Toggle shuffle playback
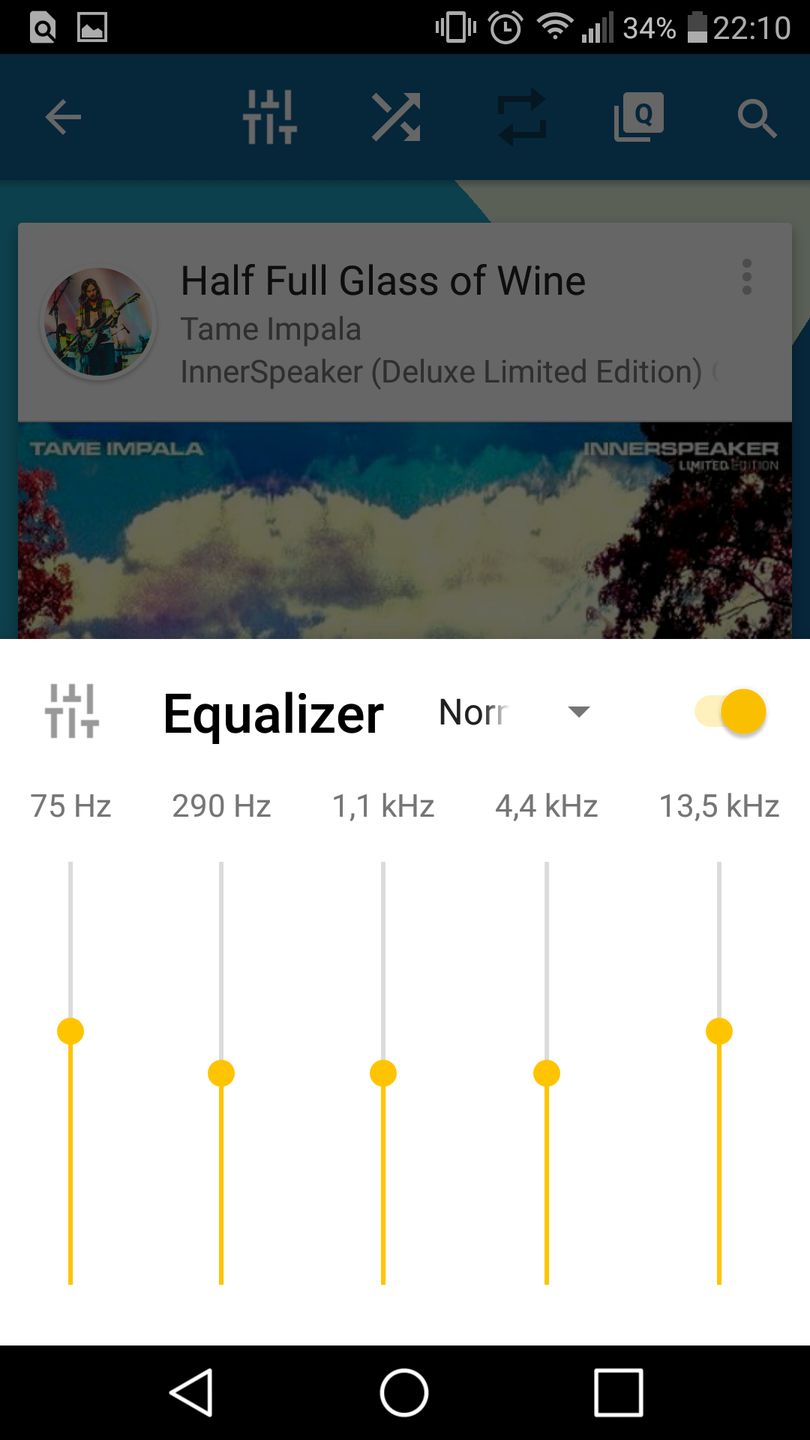The width and height of the screenshot is (810, 1440). click(396, 118)
